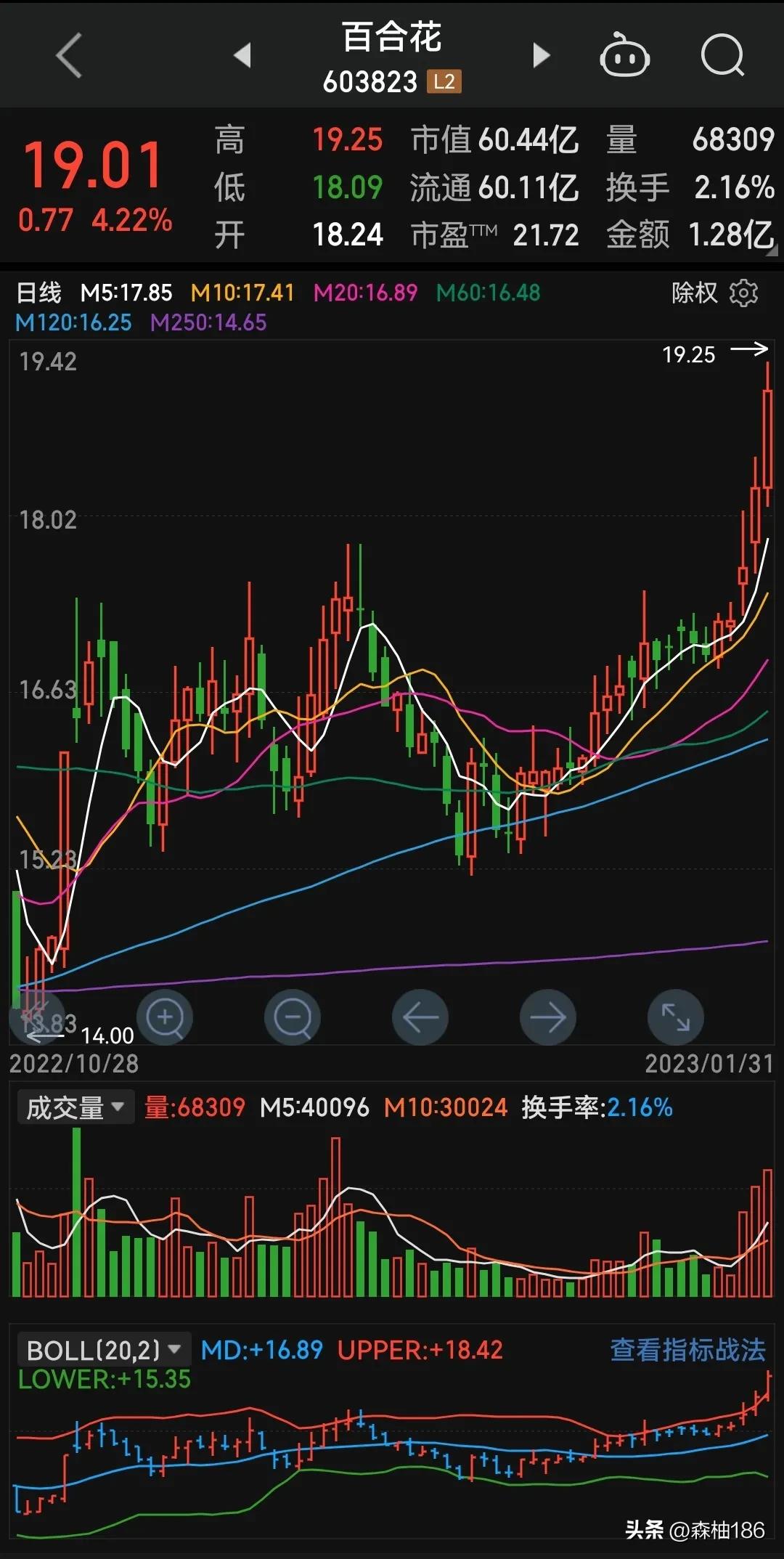Open the 成交量 indicator dropdown

click(75, 1107)
